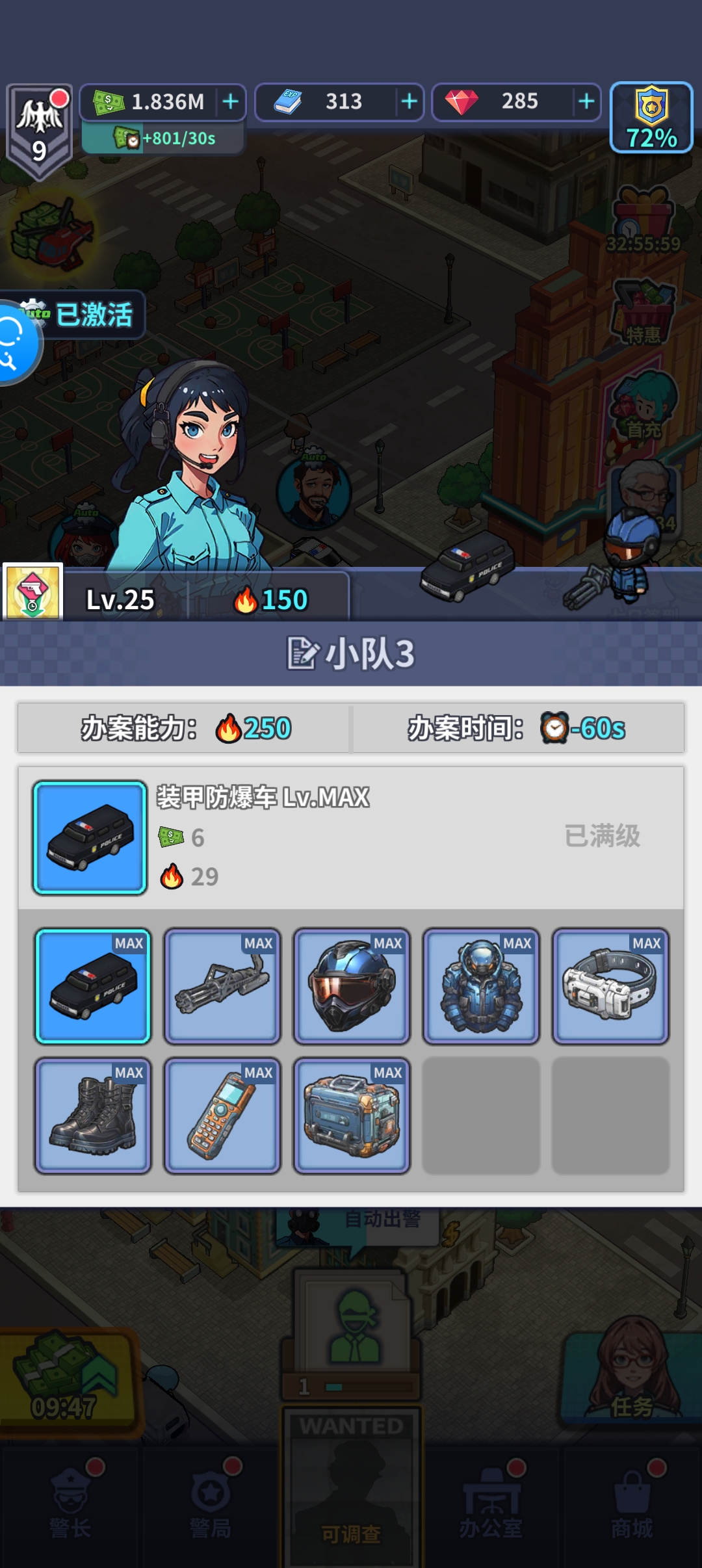
Task: Open the 72% police badge progress
Action: pos(651,118)
